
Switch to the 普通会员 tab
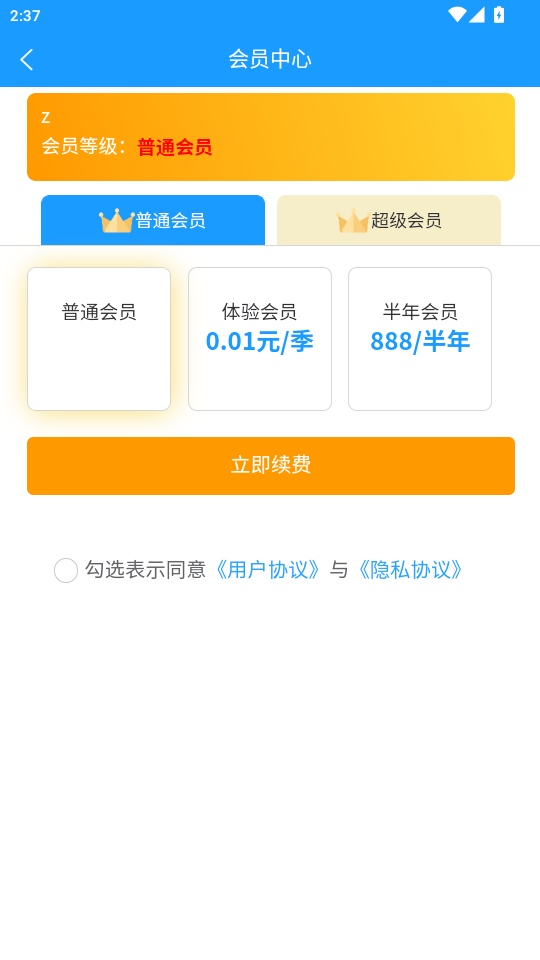pos(153,220)
